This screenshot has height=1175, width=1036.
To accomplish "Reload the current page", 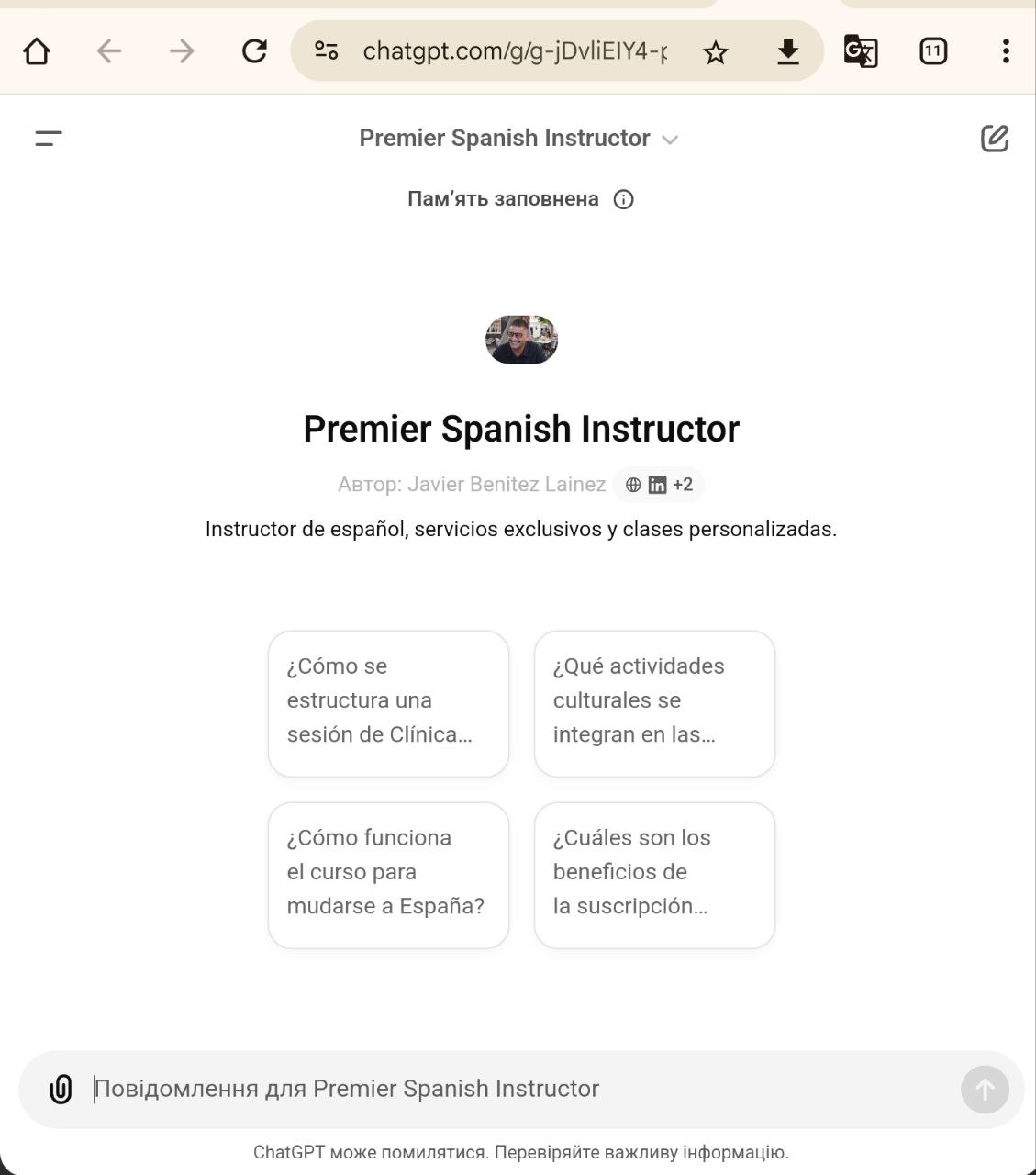I will click(x=254, y=51).
